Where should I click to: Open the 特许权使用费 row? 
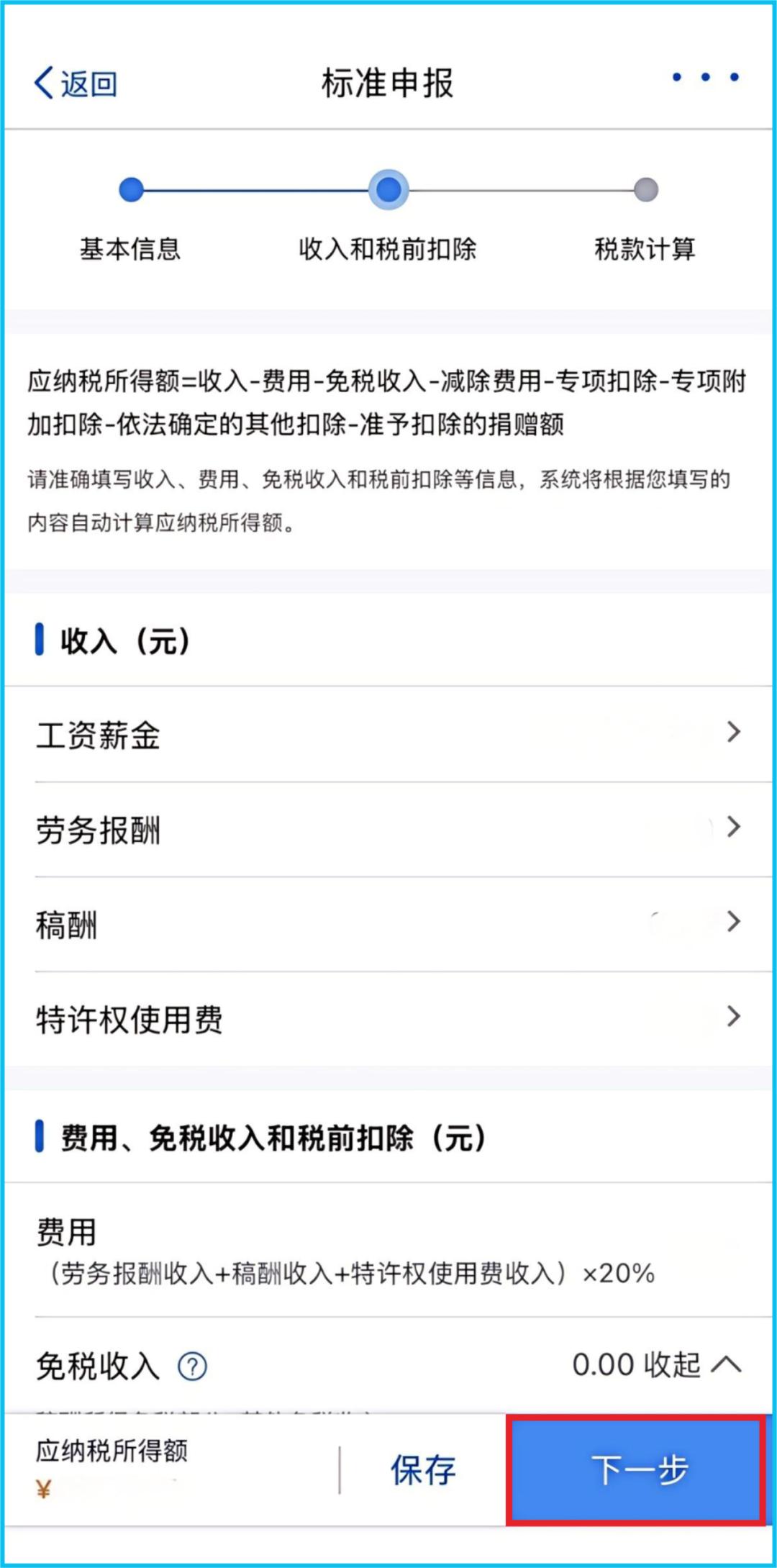(388, 1019)
